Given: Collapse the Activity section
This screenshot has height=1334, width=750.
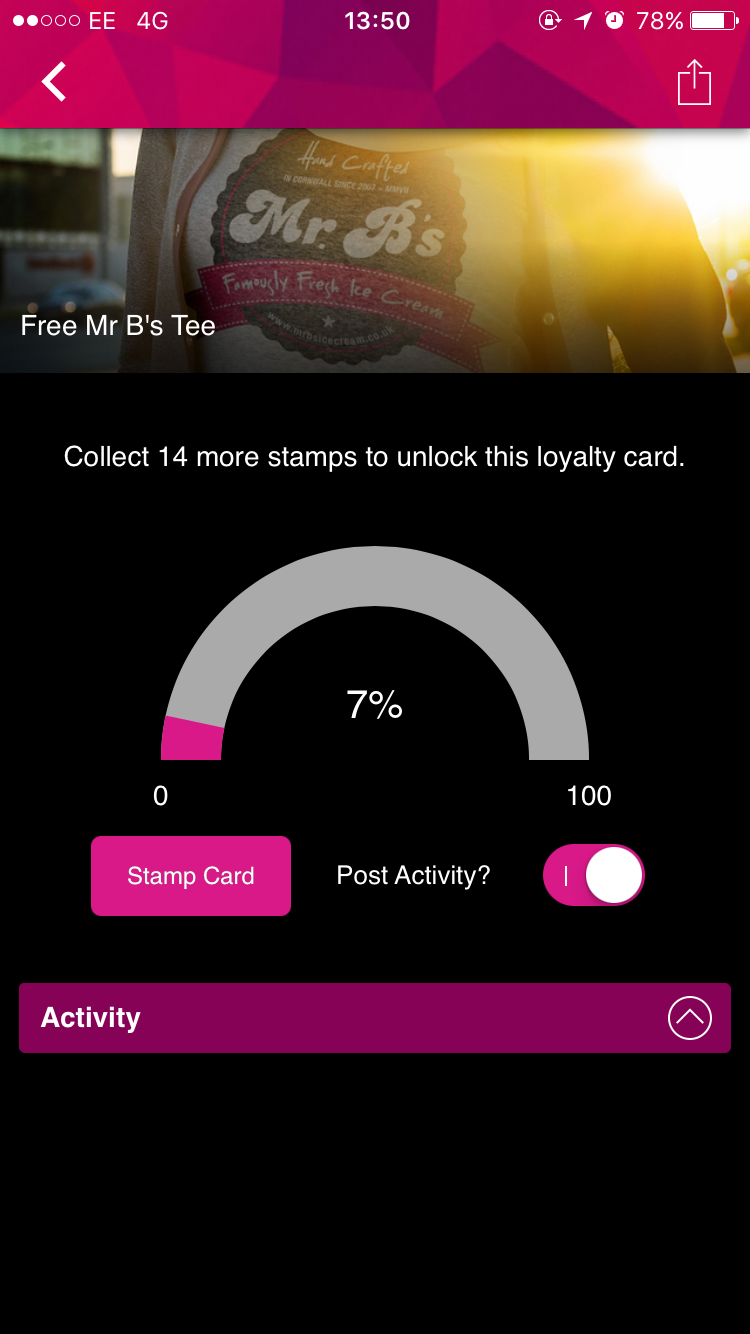Looking at the screenshot, I should point(690,1018).
